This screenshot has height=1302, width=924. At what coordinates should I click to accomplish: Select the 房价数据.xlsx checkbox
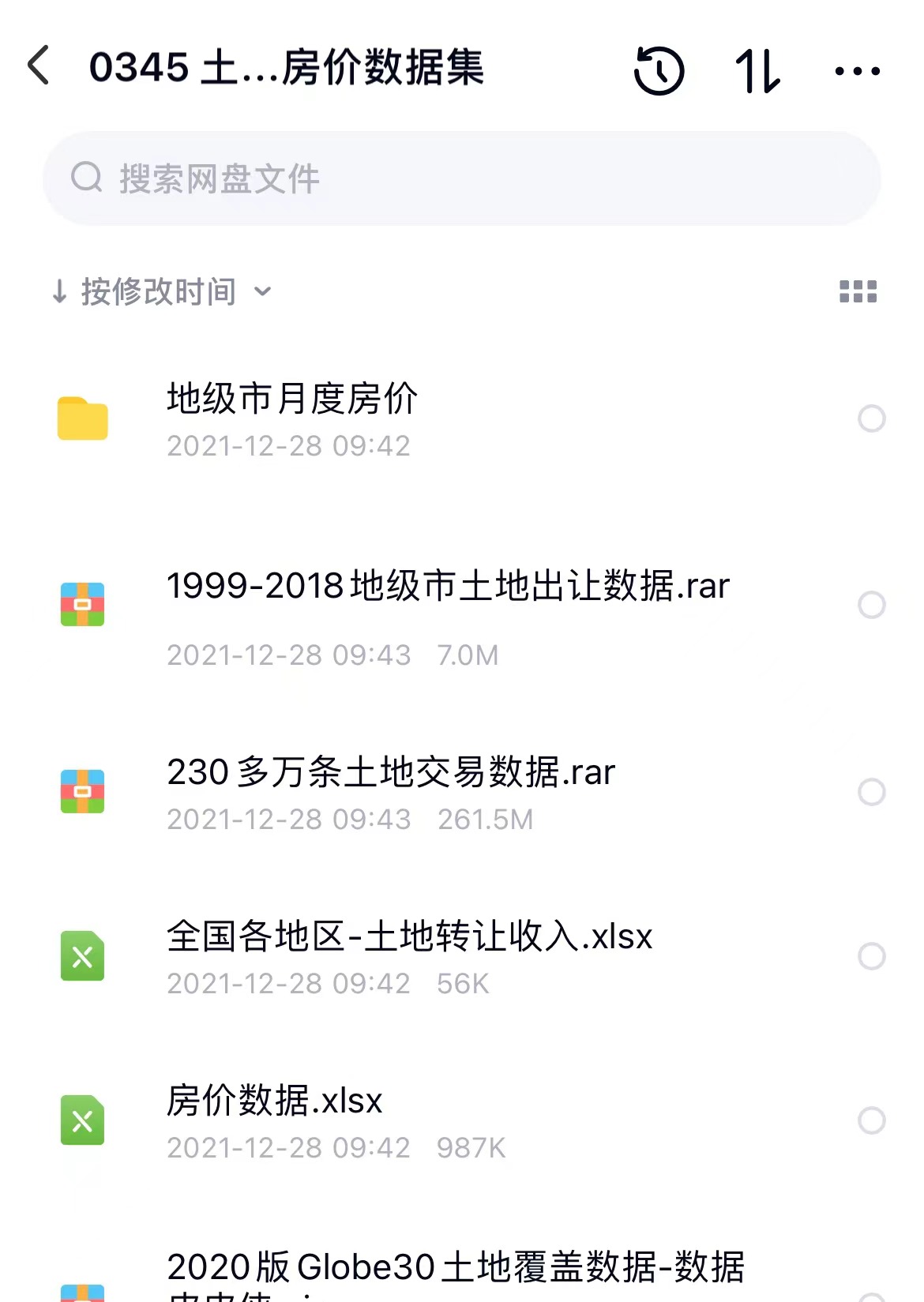click(x=871, y=1120)
